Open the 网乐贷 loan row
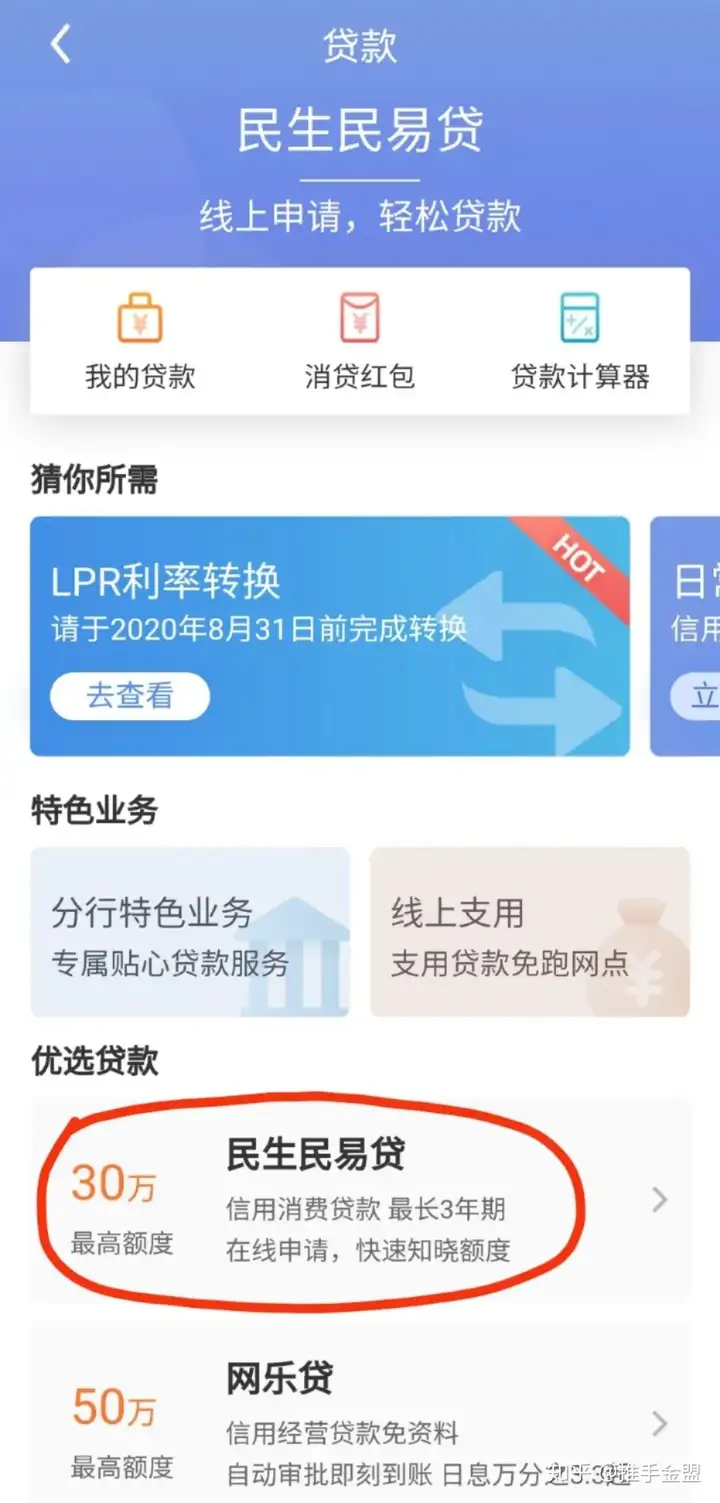Image resolution: width=720 pixels, height=1503 pixels. (x=360, y=1420)
